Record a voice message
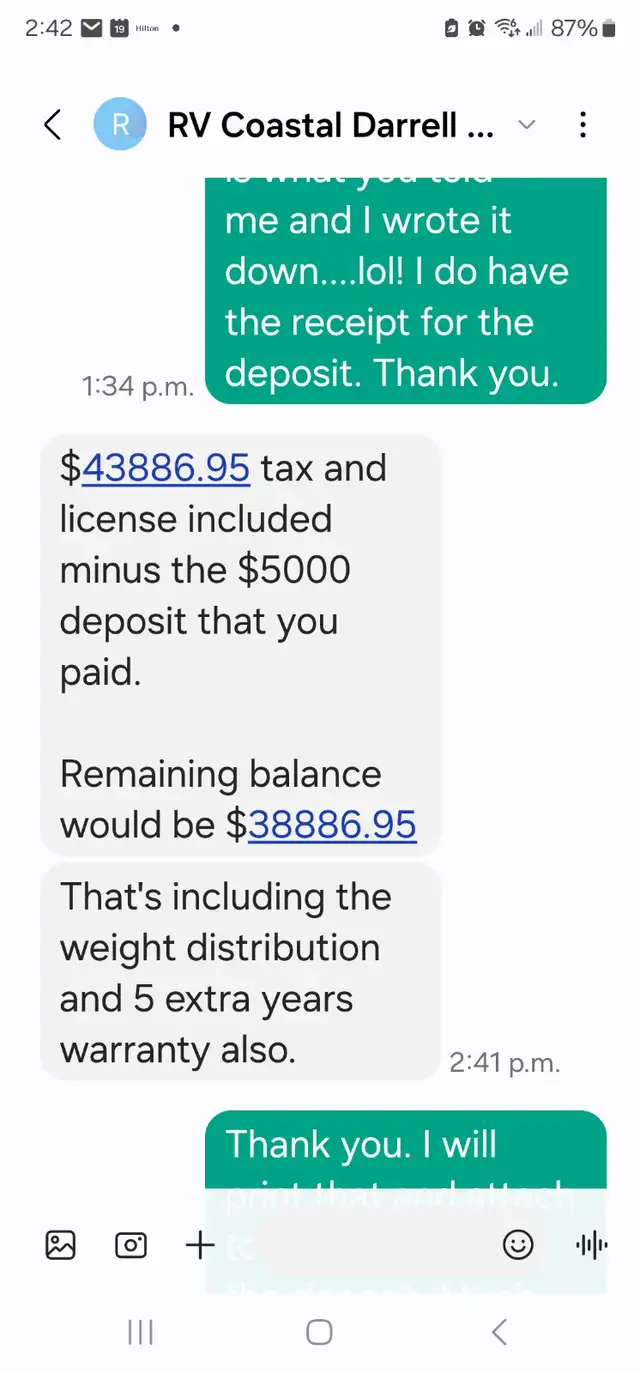The image size is (640, 1373). click(592, 1245)
